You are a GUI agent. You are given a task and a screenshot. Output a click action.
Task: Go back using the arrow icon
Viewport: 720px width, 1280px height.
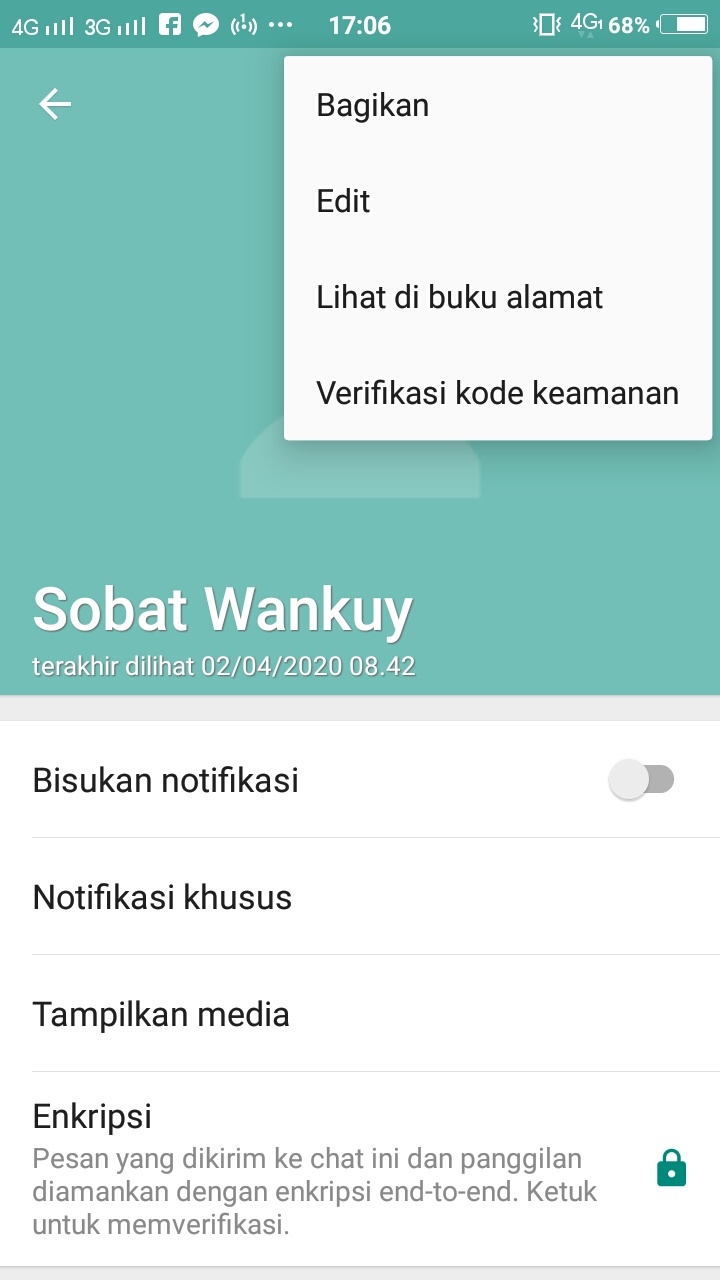pyautogui.click(x=55, y=104)
